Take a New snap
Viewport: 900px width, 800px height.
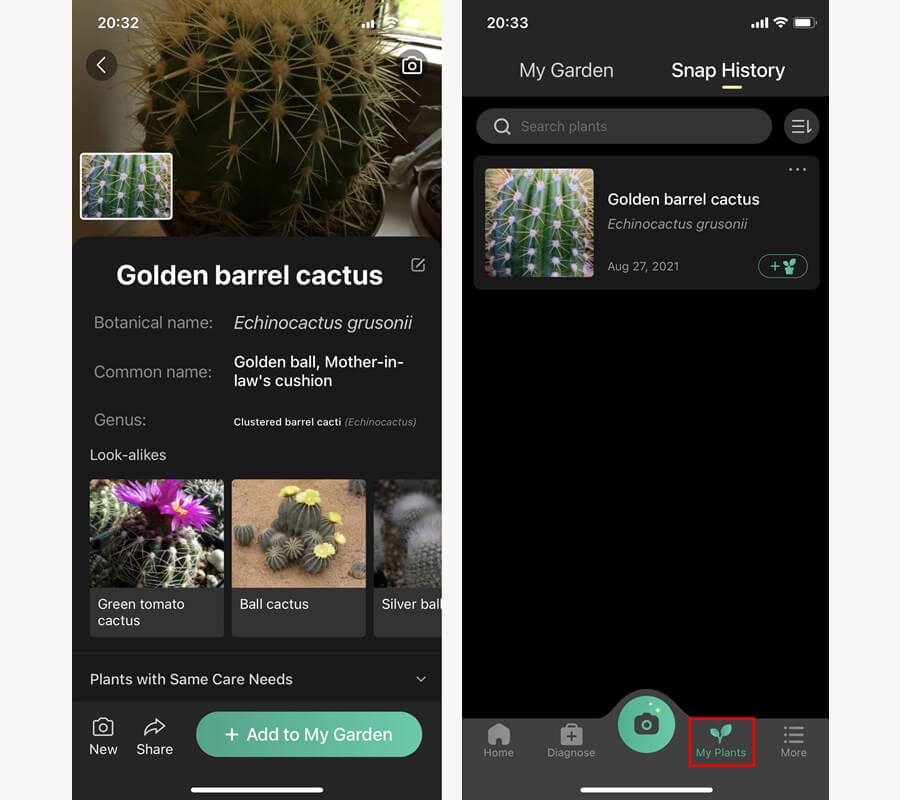pos(103,736)
